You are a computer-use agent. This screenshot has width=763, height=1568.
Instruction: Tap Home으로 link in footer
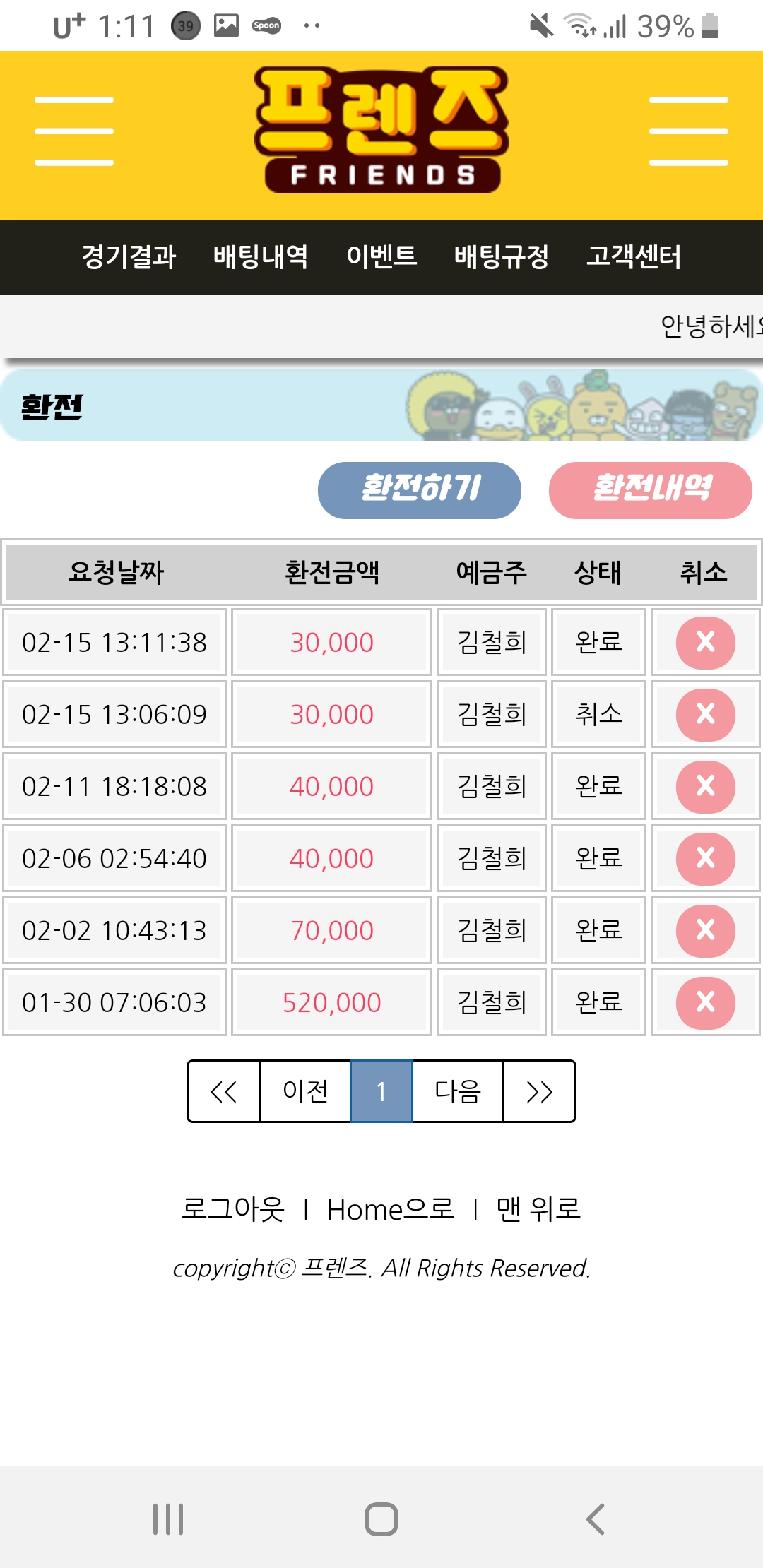pos(390,1209)
